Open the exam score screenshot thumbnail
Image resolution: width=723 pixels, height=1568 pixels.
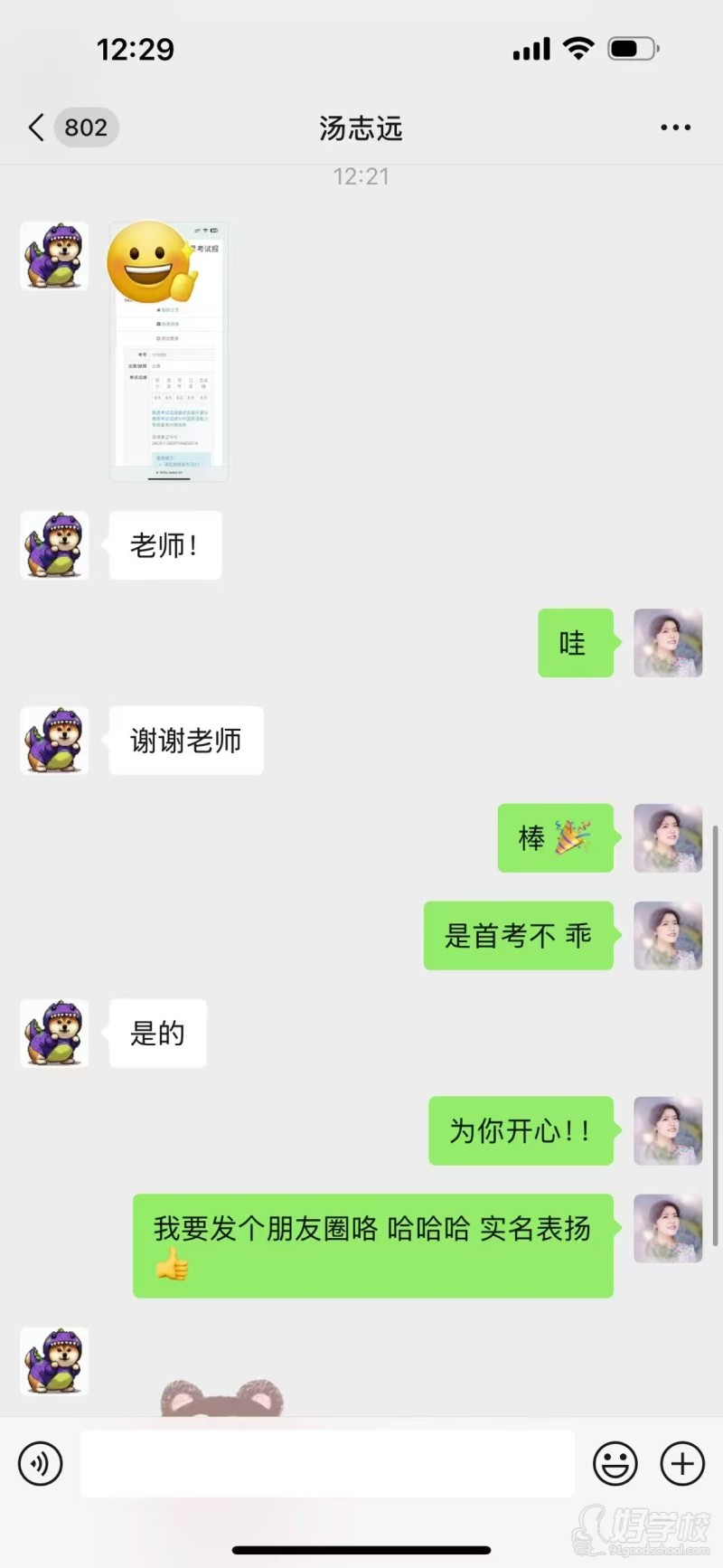point(168,348)
